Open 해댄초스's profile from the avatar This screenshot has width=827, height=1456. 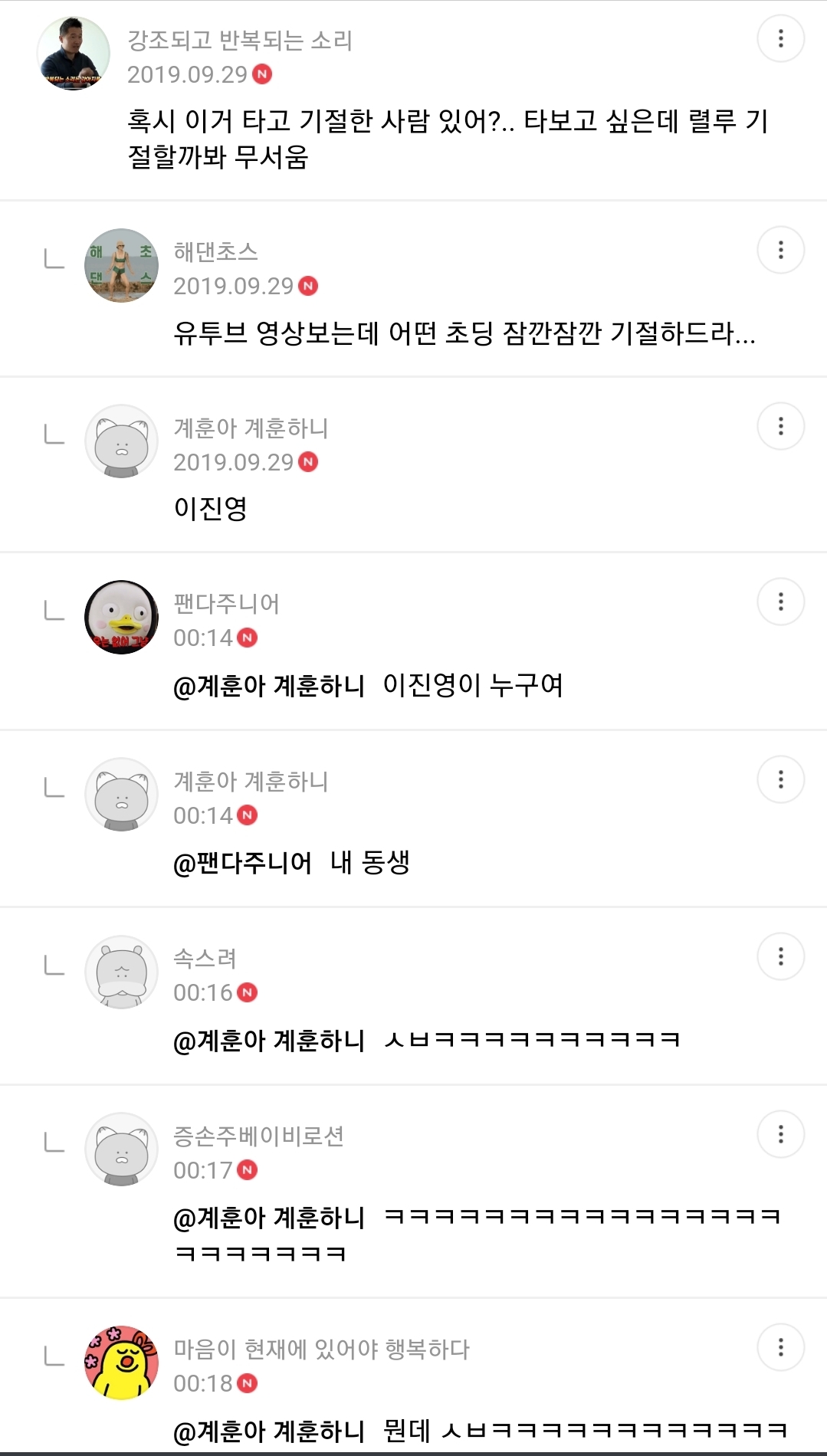click(x=121, y=265)
